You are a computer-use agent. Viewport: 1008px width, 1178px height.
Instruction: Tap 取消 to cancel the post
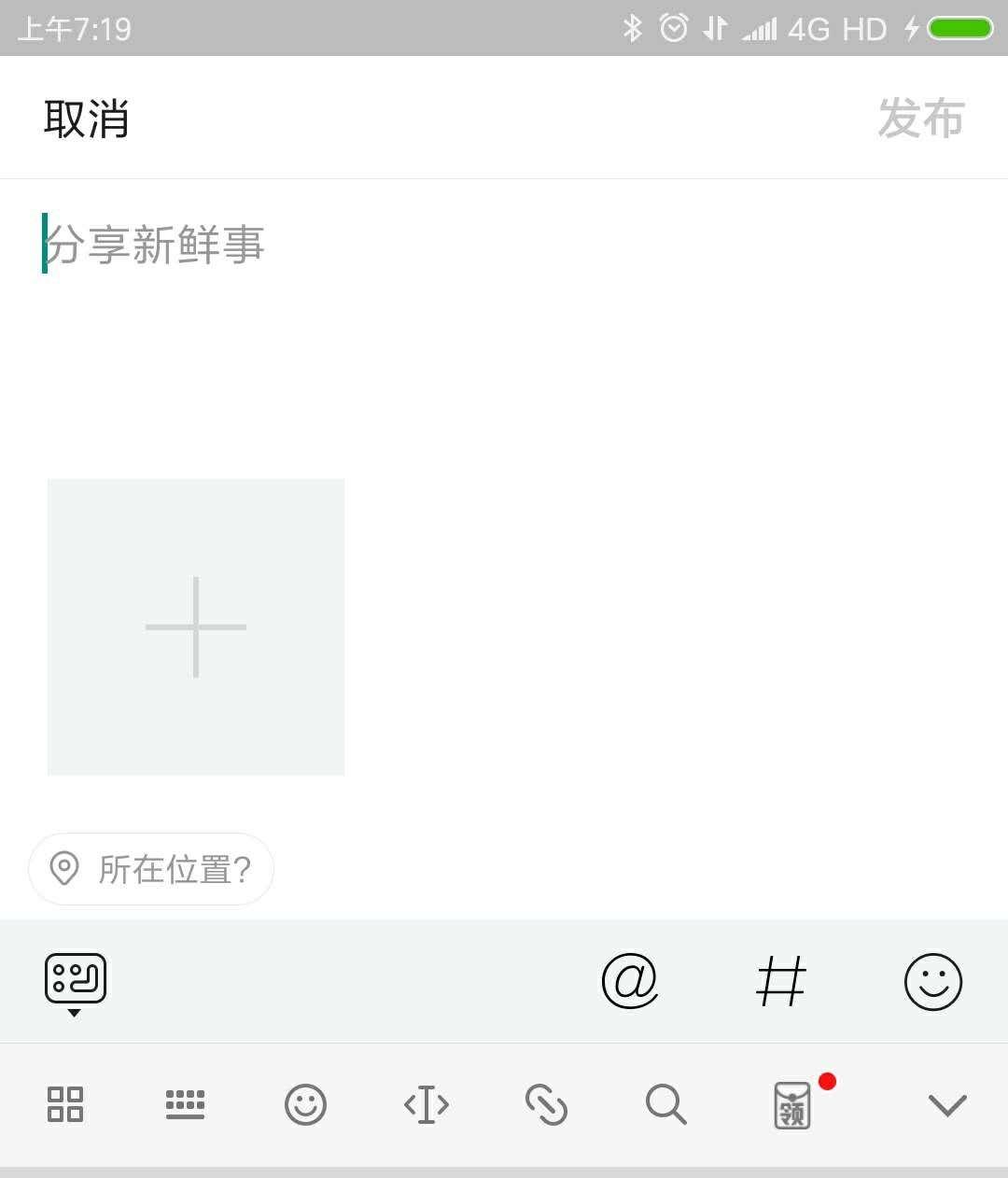(x=86, y=119)
